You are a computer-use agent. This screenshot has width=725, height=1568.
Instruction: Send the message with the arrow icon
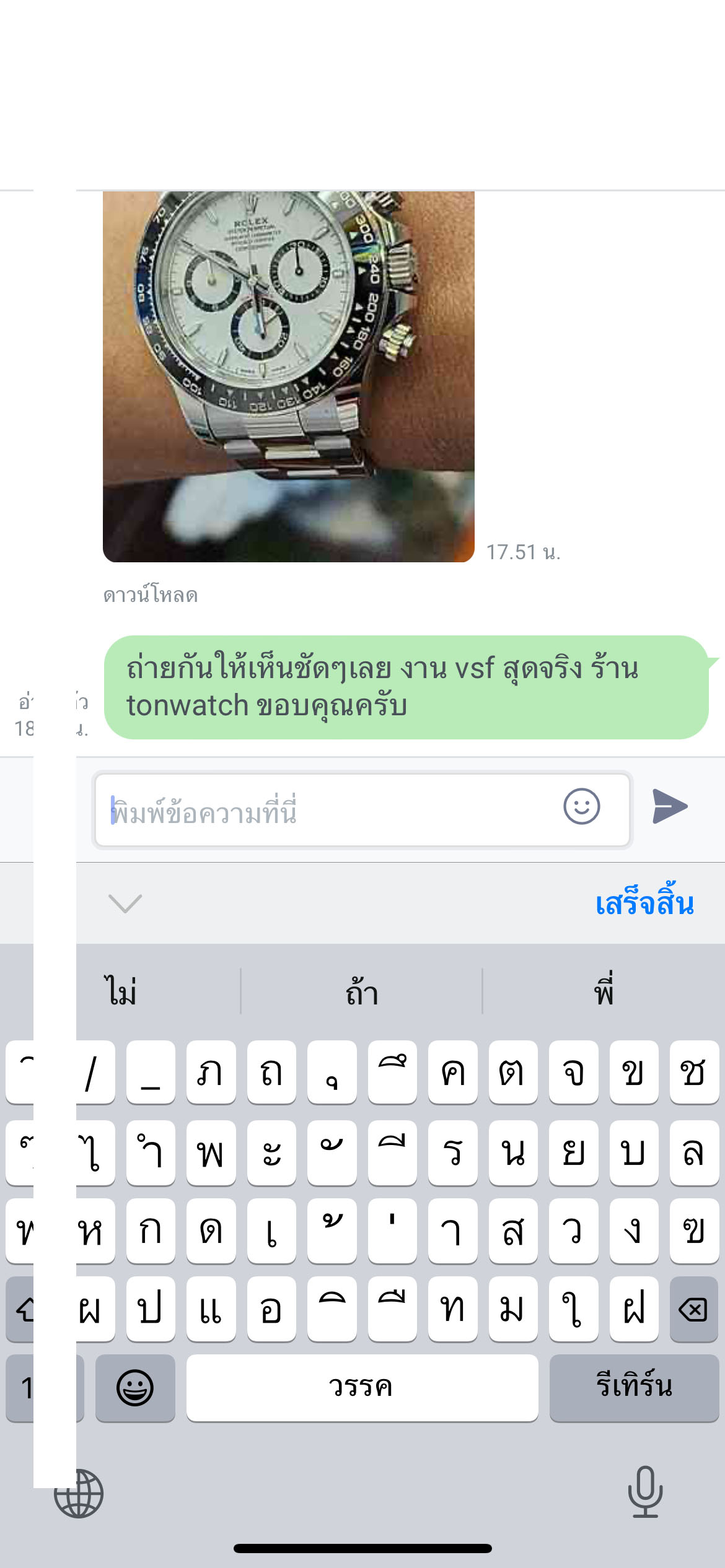pyautogui.click(x=670, y=806)
